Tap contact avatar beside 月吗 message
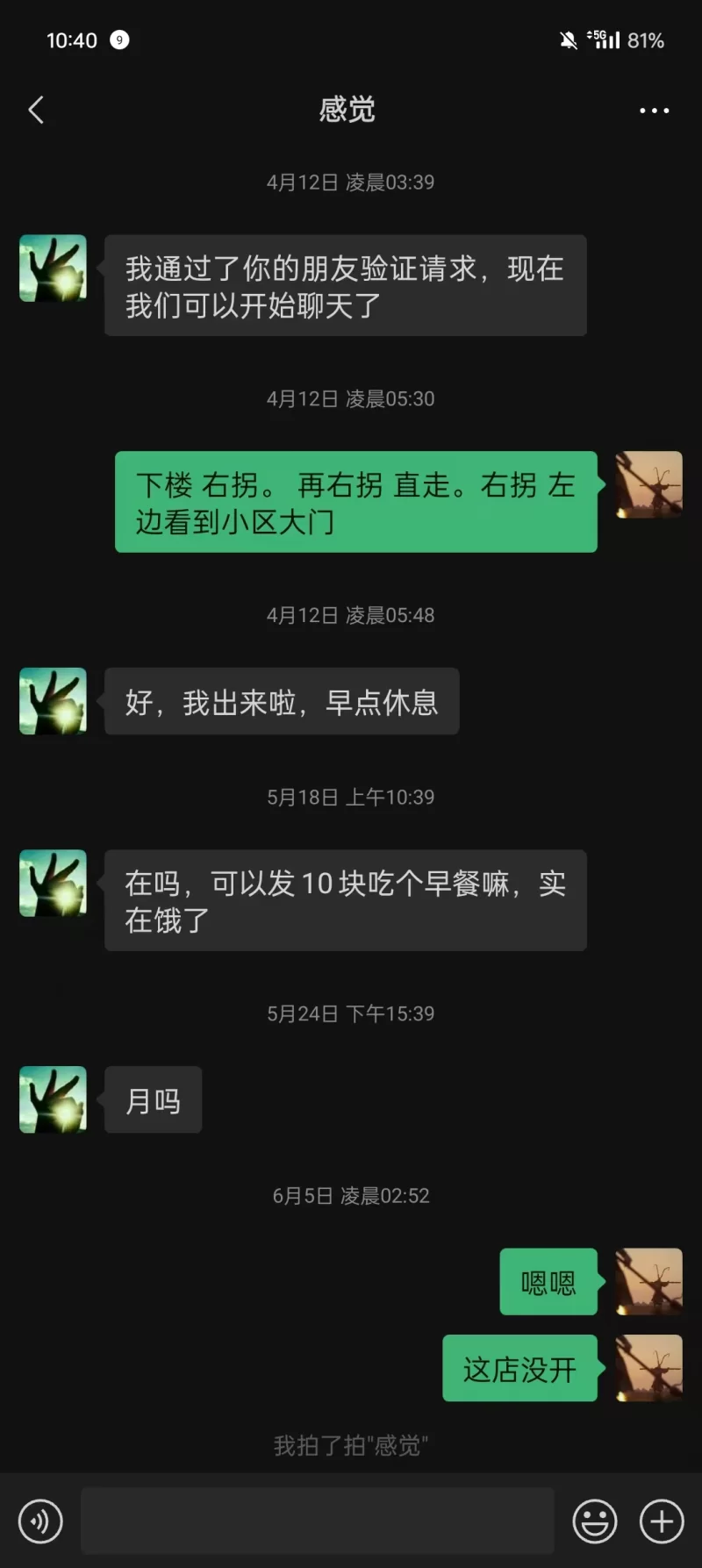 (54, 1099)
